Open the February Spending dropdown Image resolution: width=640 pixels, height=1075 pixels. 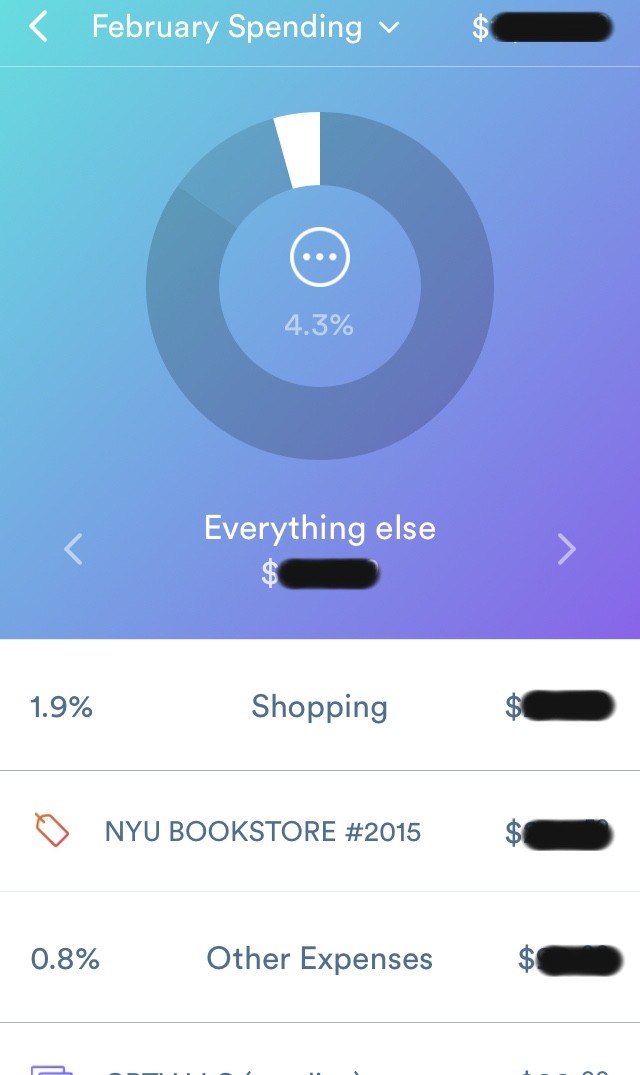click(245, 27)
